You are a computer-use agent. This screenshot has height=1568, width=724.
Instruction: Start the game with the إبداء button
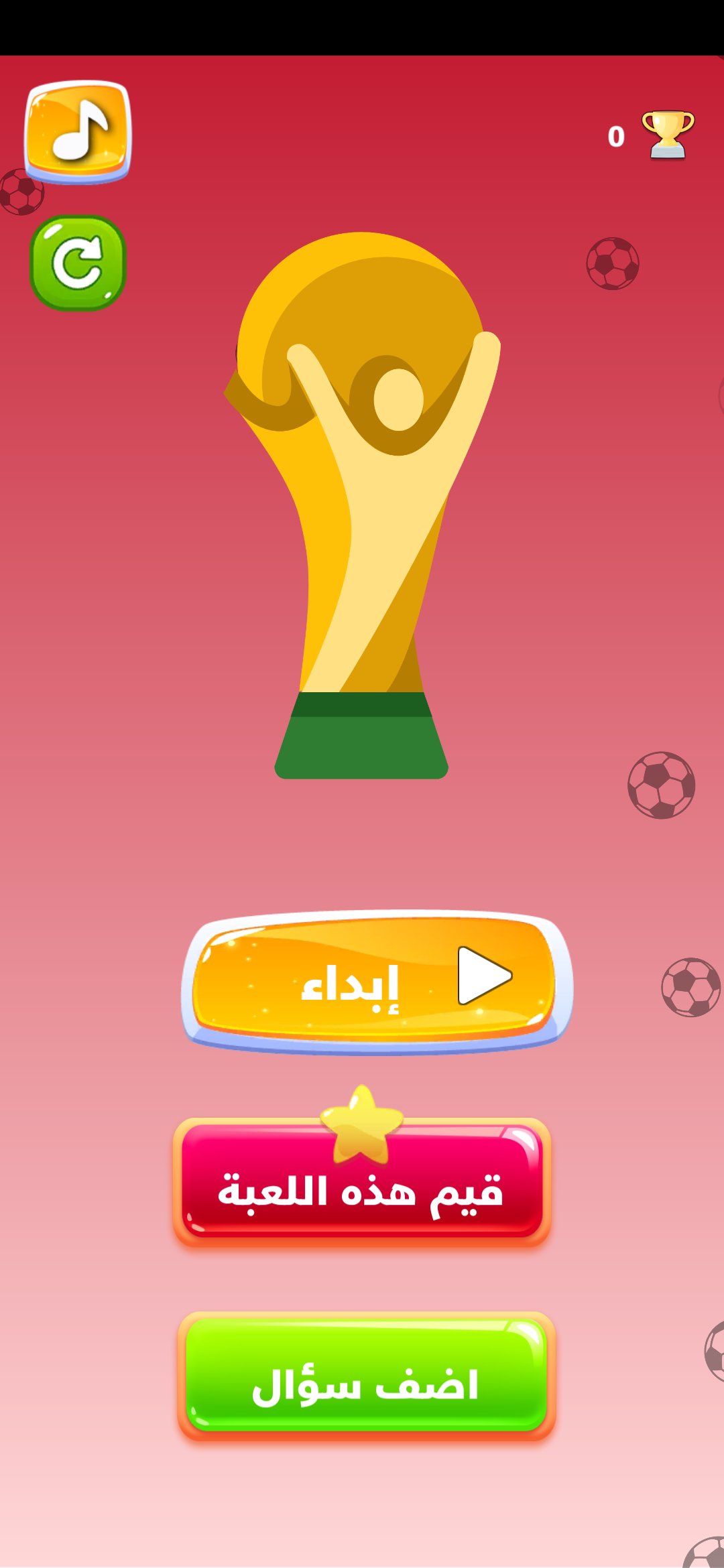[x=377, y=982]
